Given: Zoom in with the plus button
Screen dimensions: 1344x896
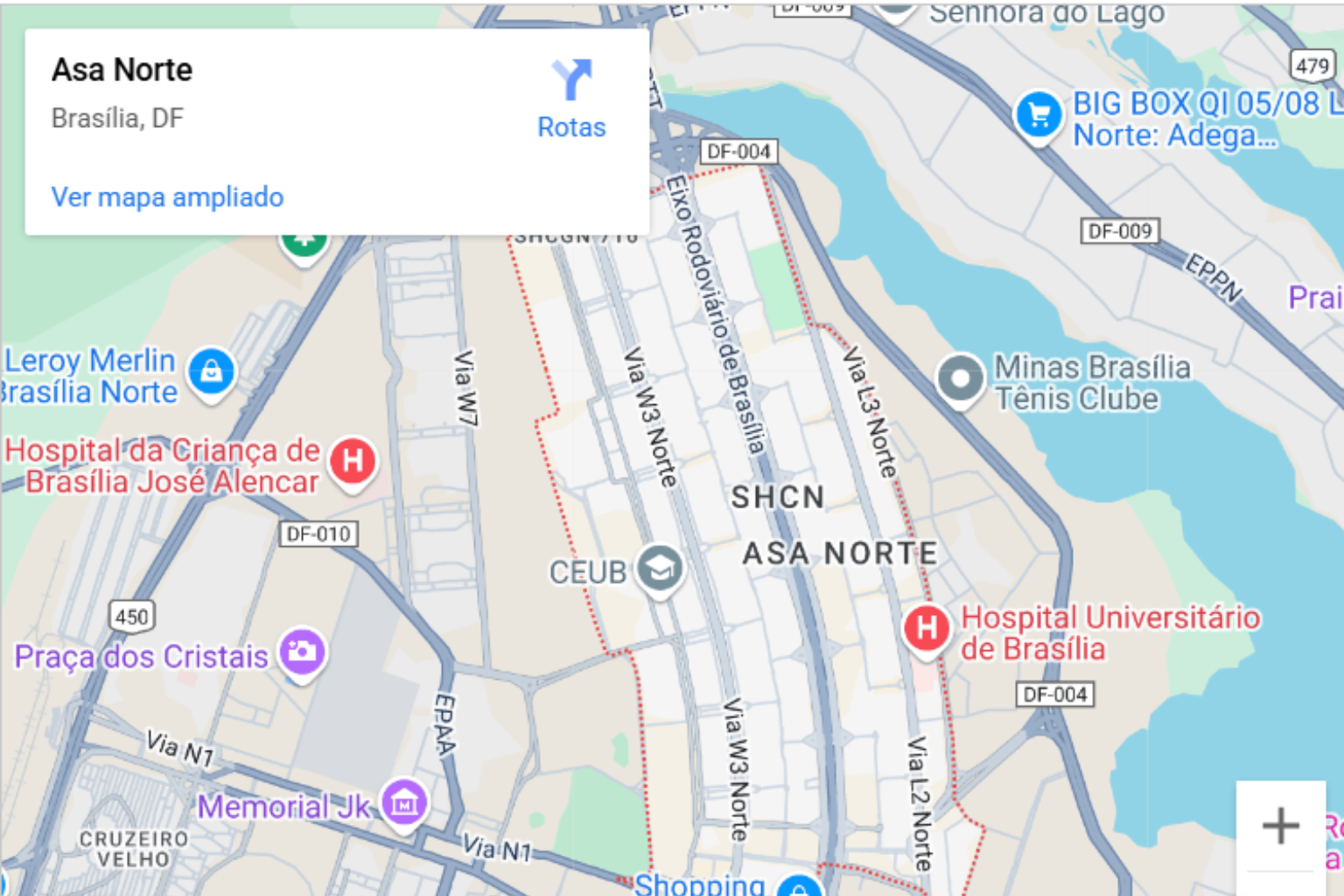Looking at the screenshot, I should tap(1280, 825).
